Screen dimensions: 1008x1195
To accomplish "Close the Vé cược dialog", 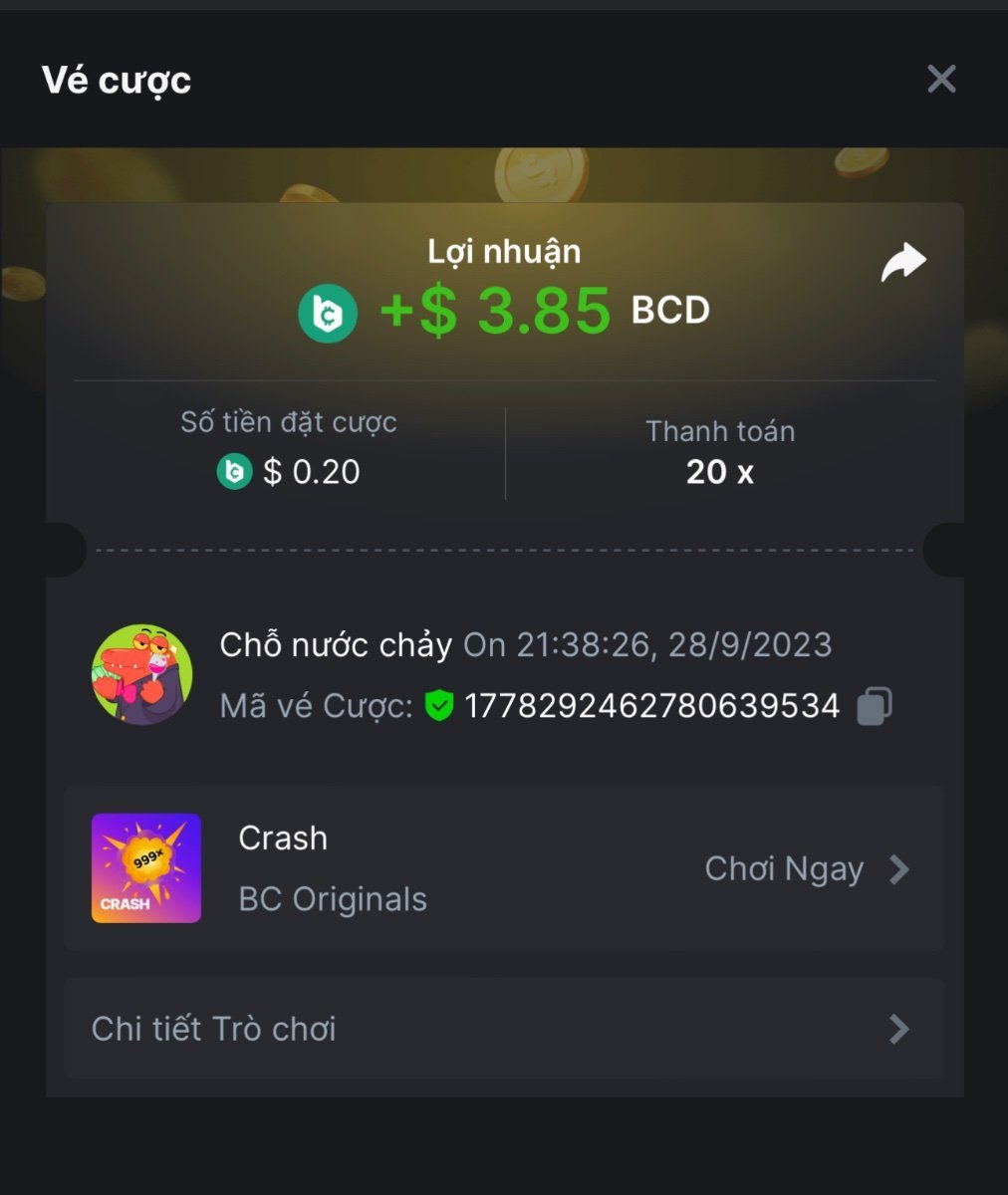I will pyautogui.click(x=940, y=80).
